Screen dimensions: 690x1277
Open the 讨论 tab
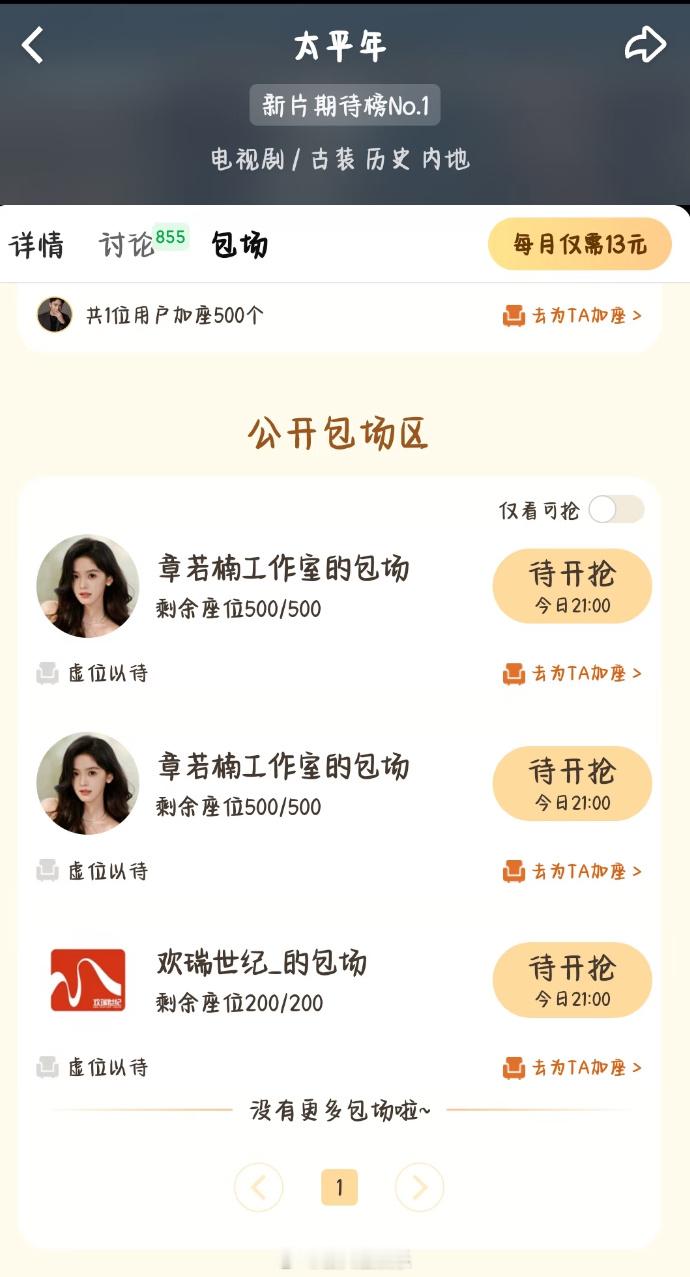click(x=128, y=244)
